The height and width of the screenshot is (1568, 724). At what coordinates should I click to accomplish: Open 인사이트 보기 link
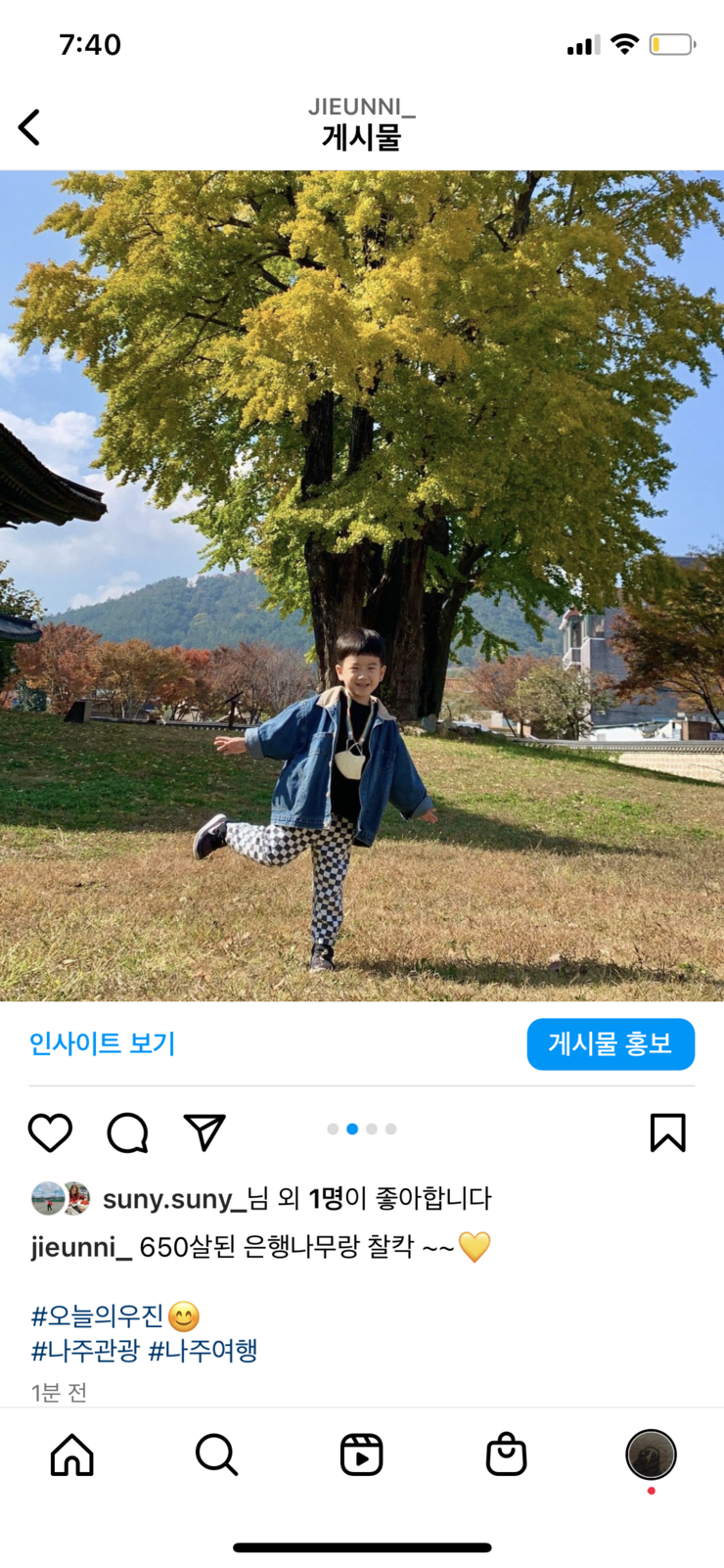(102, 1043)
